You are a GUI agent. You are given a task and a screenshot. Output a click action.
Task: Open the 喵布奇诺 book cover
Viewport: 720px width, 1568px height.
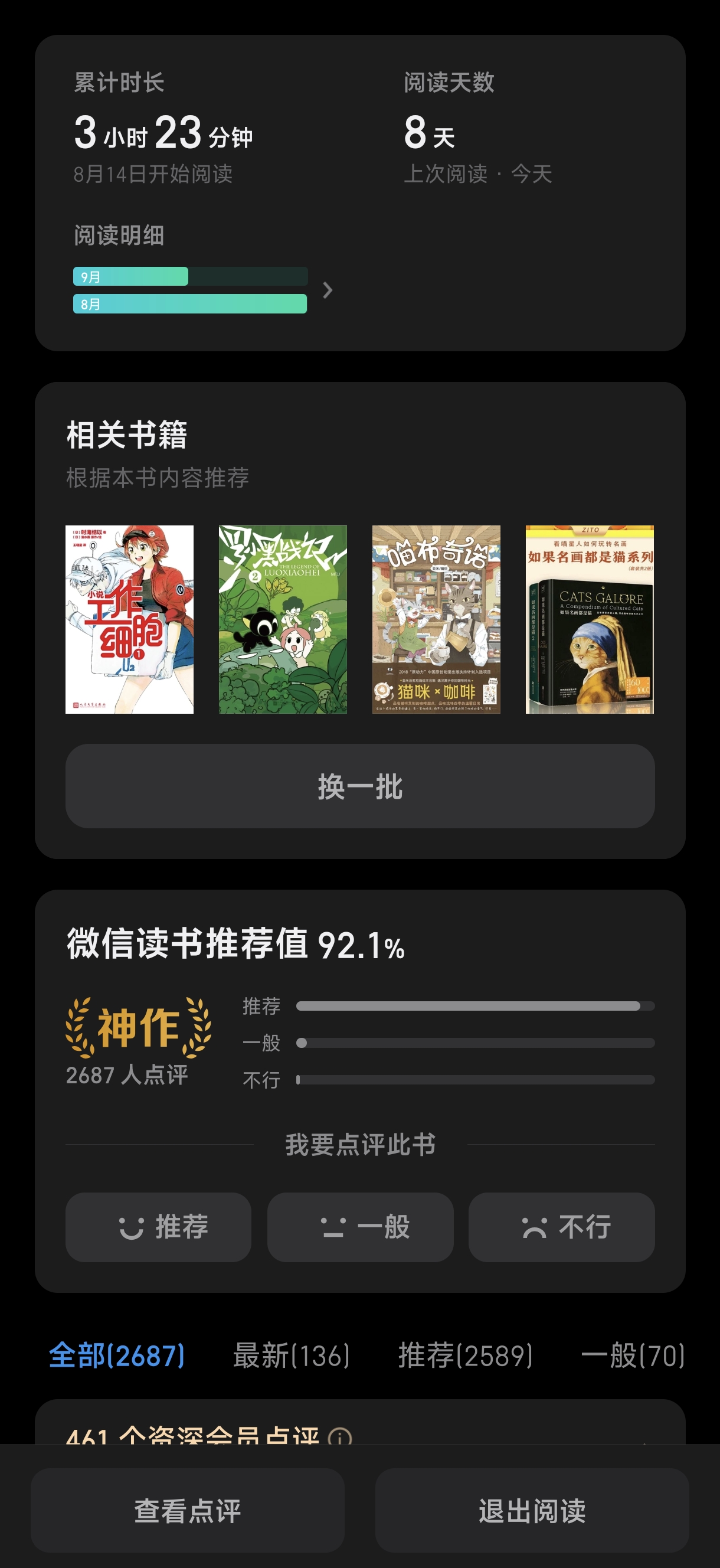tap(436, 619)
